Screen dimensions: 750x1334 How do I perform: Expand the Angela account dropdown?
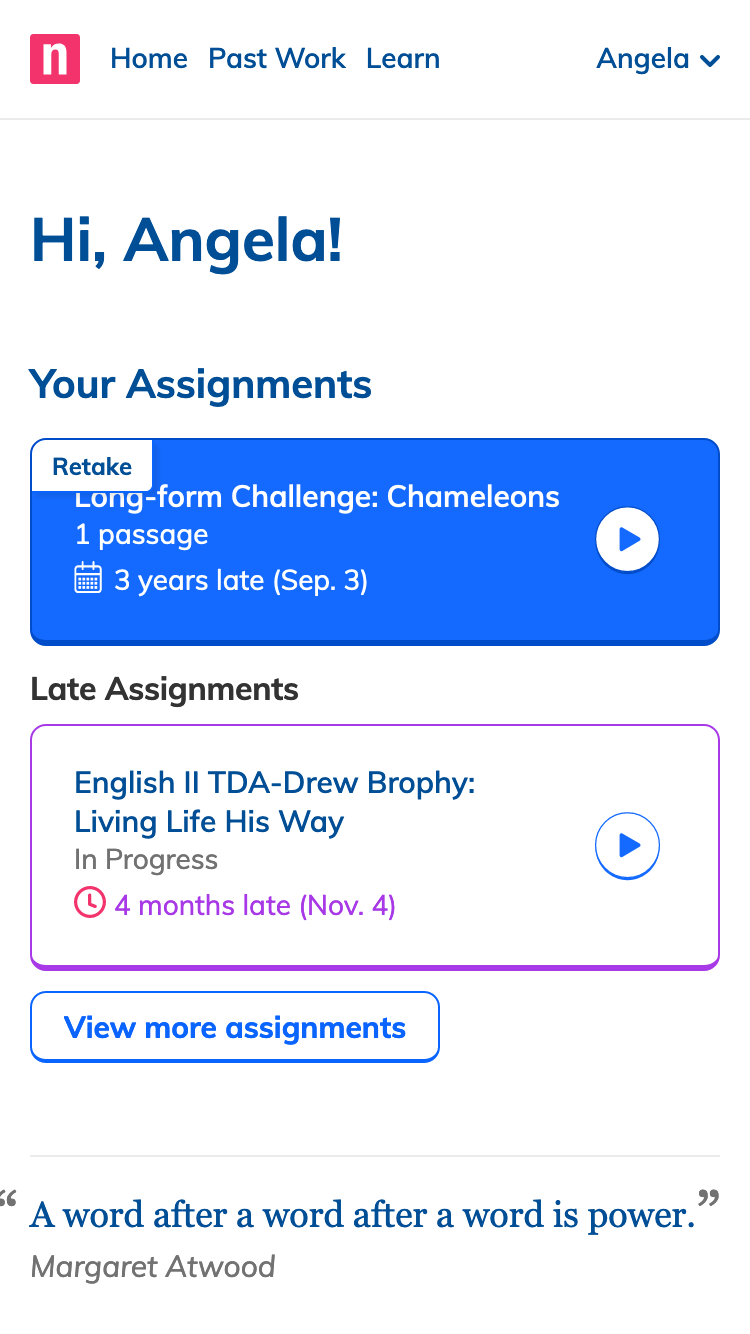click(x=658, y=59)
